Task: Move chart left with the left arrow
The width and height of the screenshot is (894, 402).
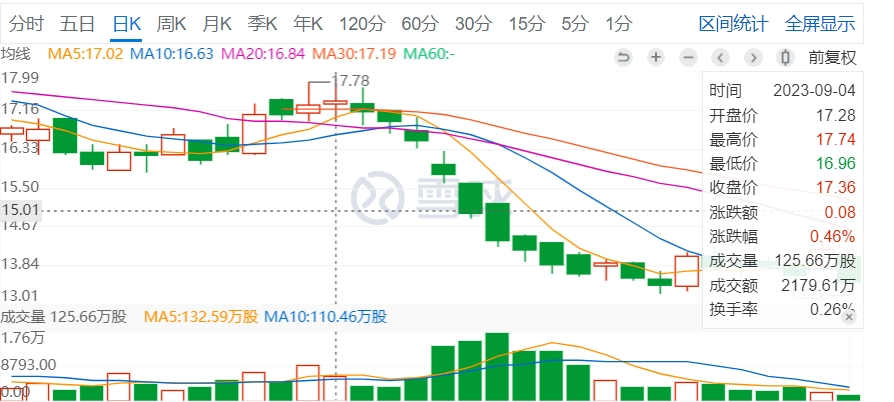Action: click(721, 57)
